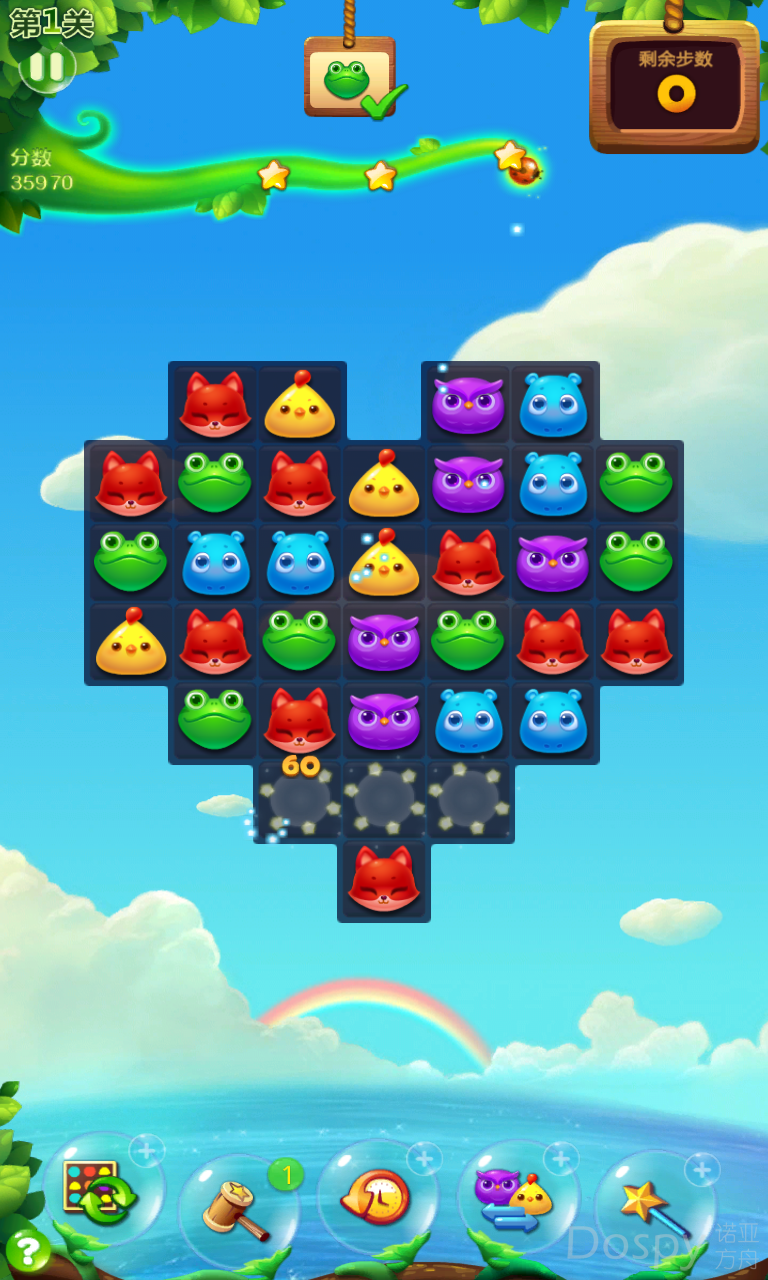Select the hammer power-up
This screenshot has height=1280, width=768.
point(238,1208)
